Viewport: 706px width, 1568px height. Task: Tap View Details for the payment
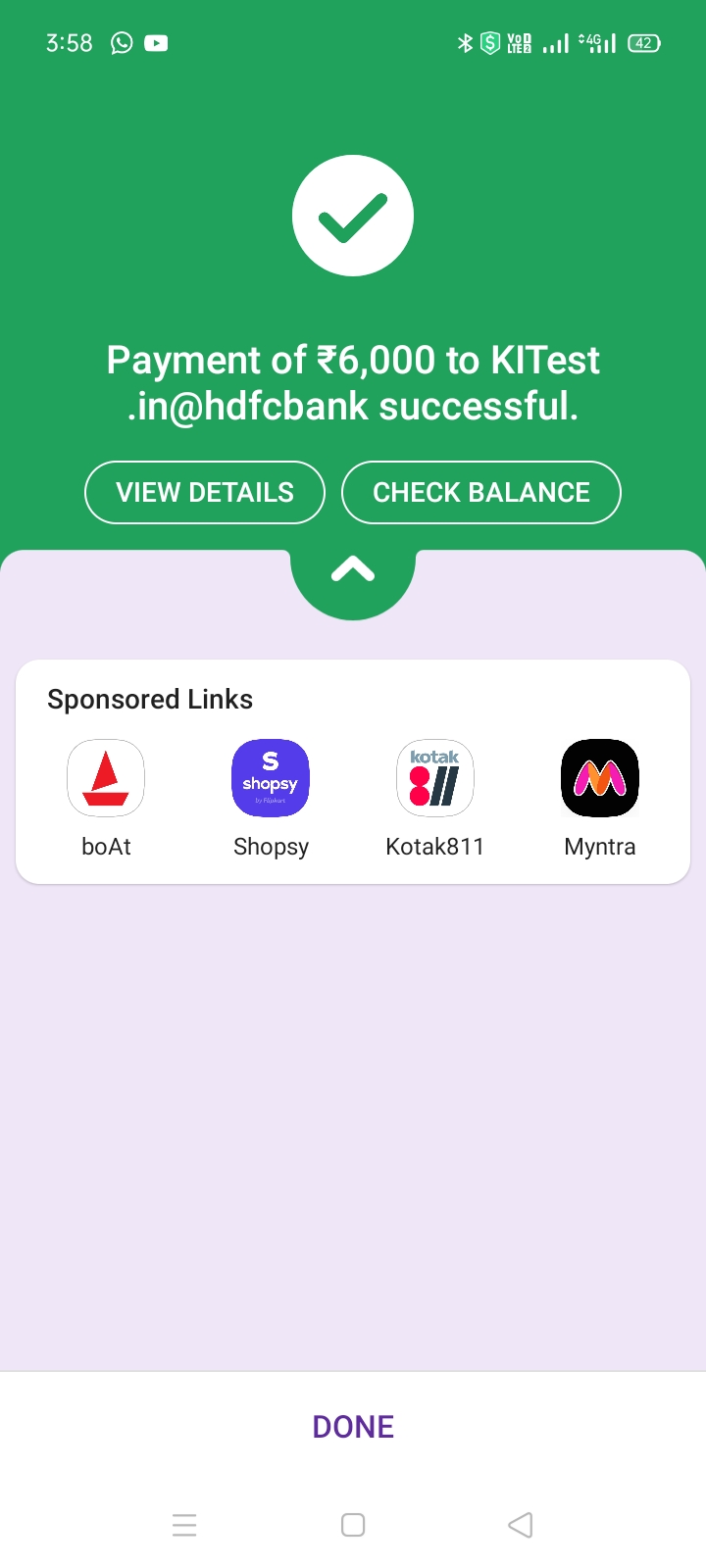(x=205, y=492)
